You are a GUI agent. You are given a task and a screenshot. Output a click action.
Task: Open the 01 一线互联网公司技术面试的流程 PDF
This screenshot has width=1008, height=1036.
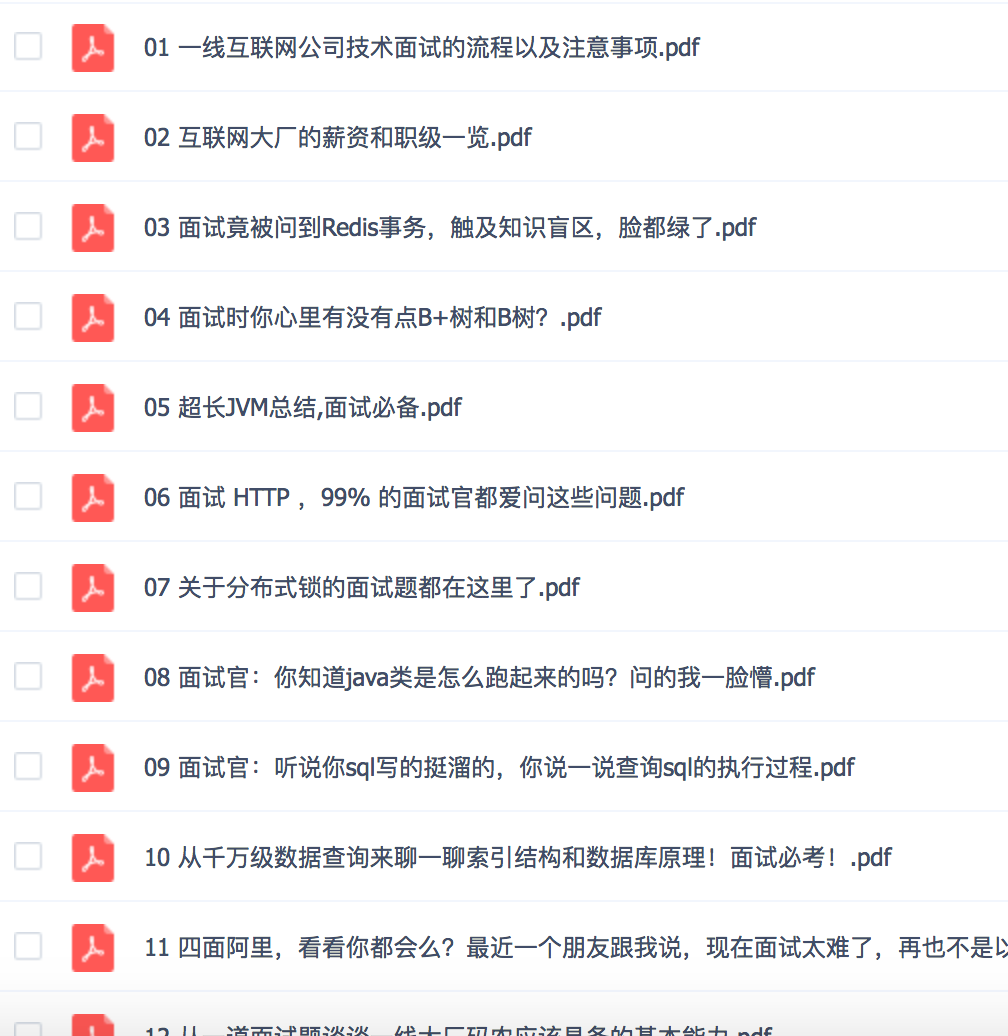421,47
